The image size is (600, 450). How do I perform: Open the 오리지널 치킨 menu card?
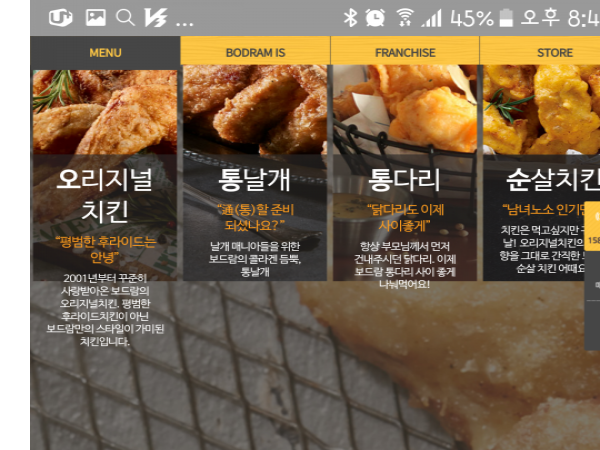pyautogui.click(x=105, y=195)
